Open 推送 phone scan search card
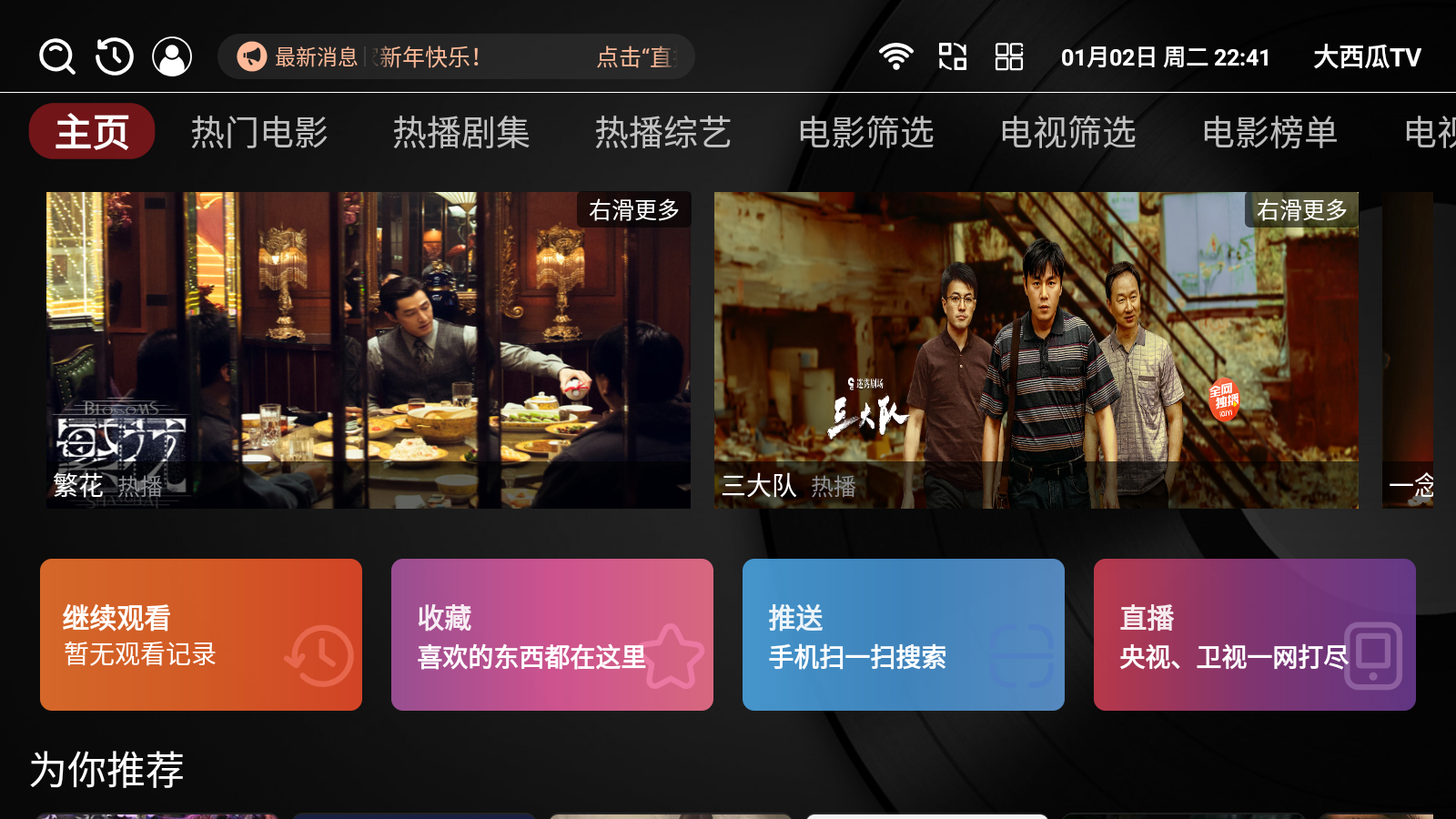 [903, 634]
